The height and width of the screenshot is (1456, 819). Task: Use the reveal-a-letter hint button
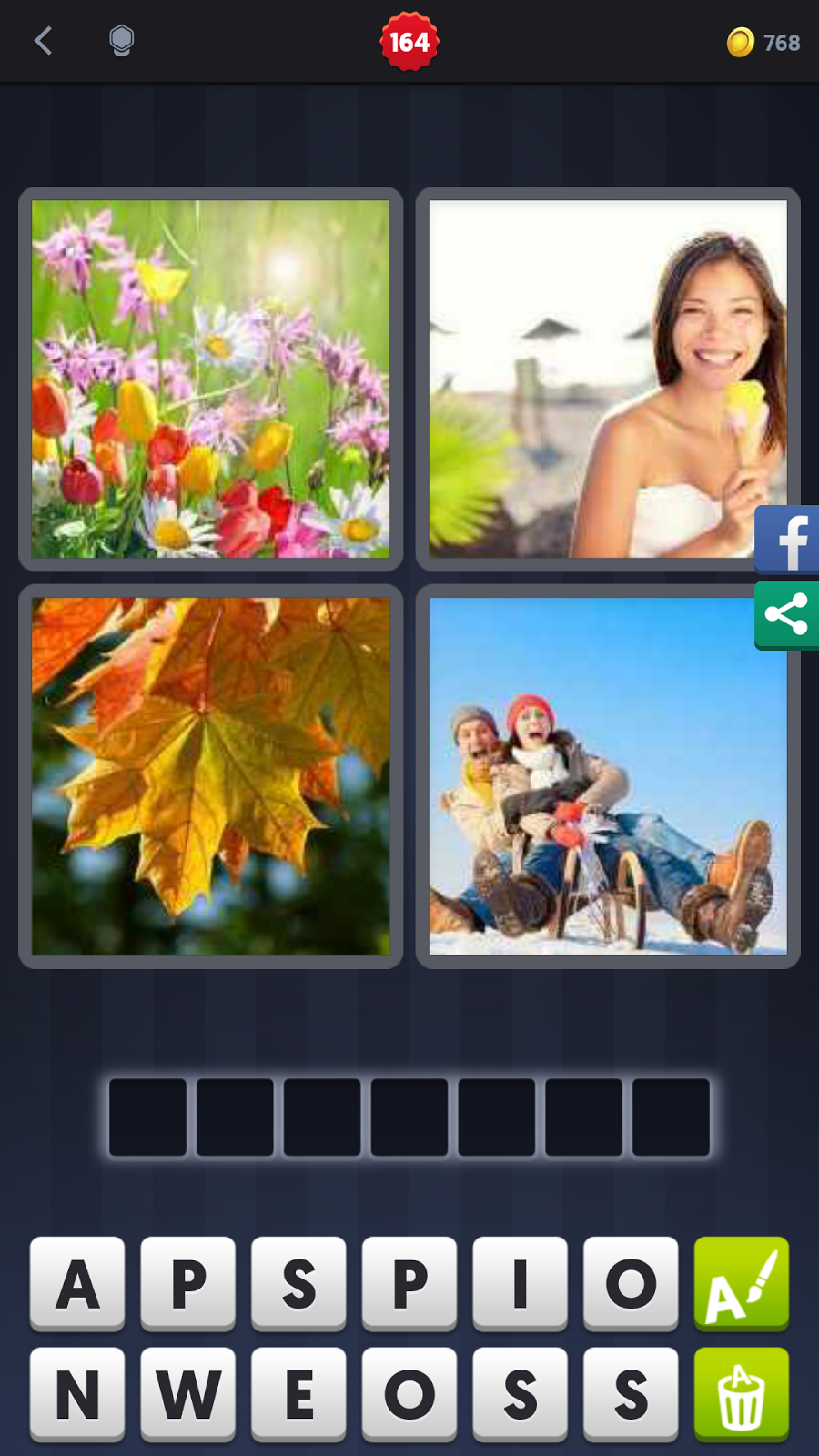point(741,1283)
